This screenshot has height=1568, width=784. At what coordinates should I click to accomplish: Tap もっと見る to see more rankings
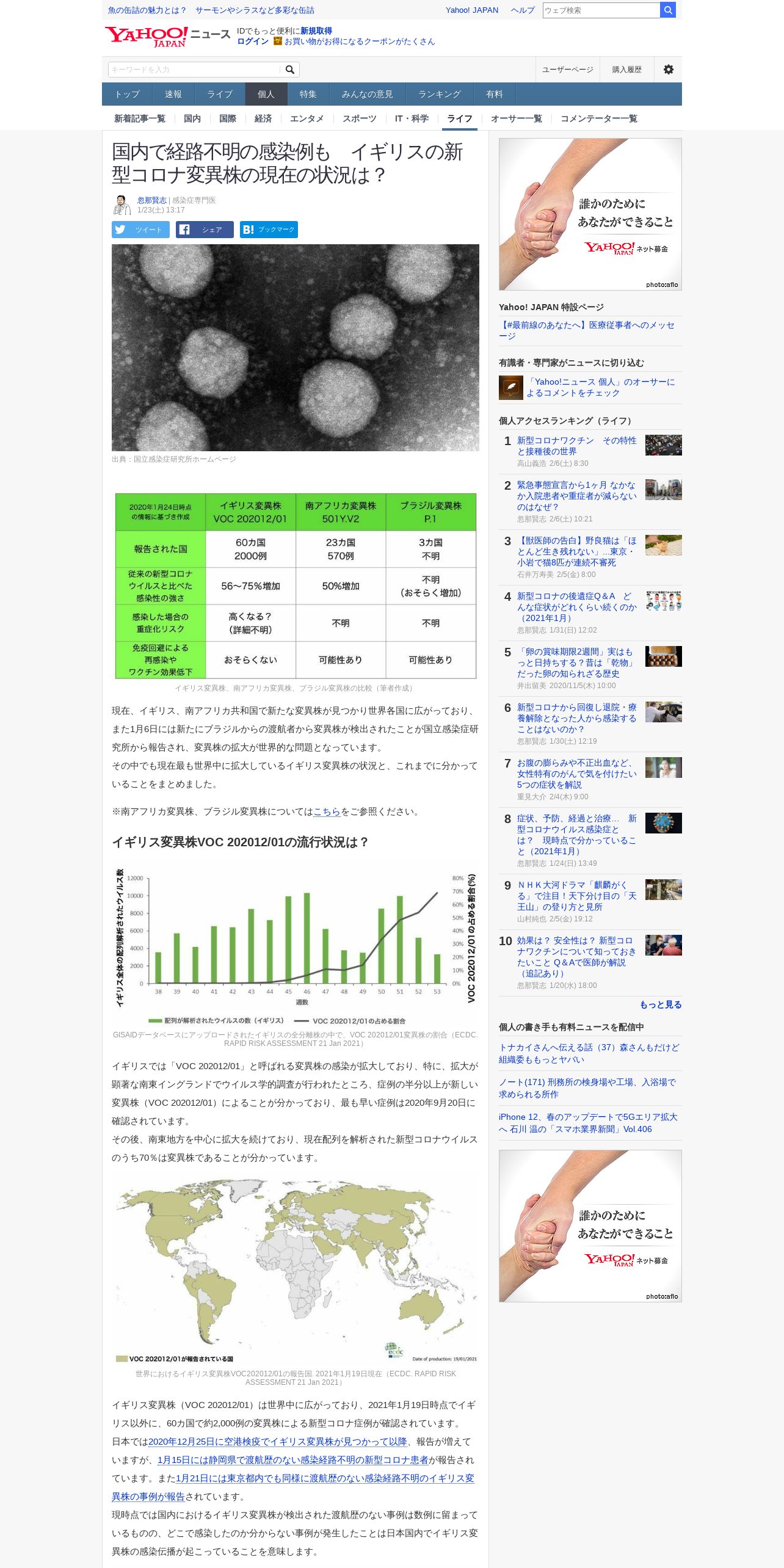661,1004
